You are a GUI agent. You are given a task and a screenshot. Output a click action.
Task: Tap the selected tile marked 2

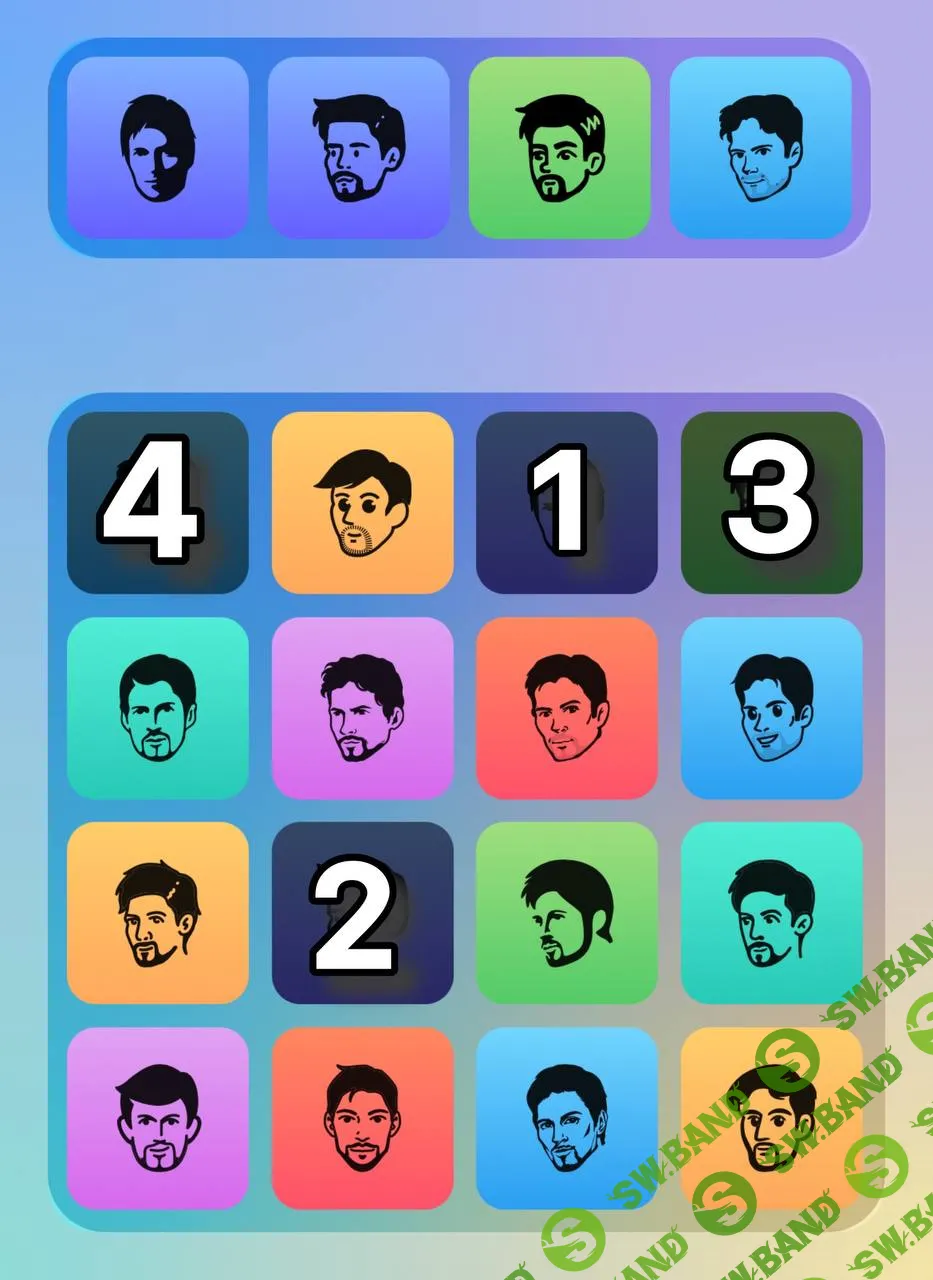[362, 912]
